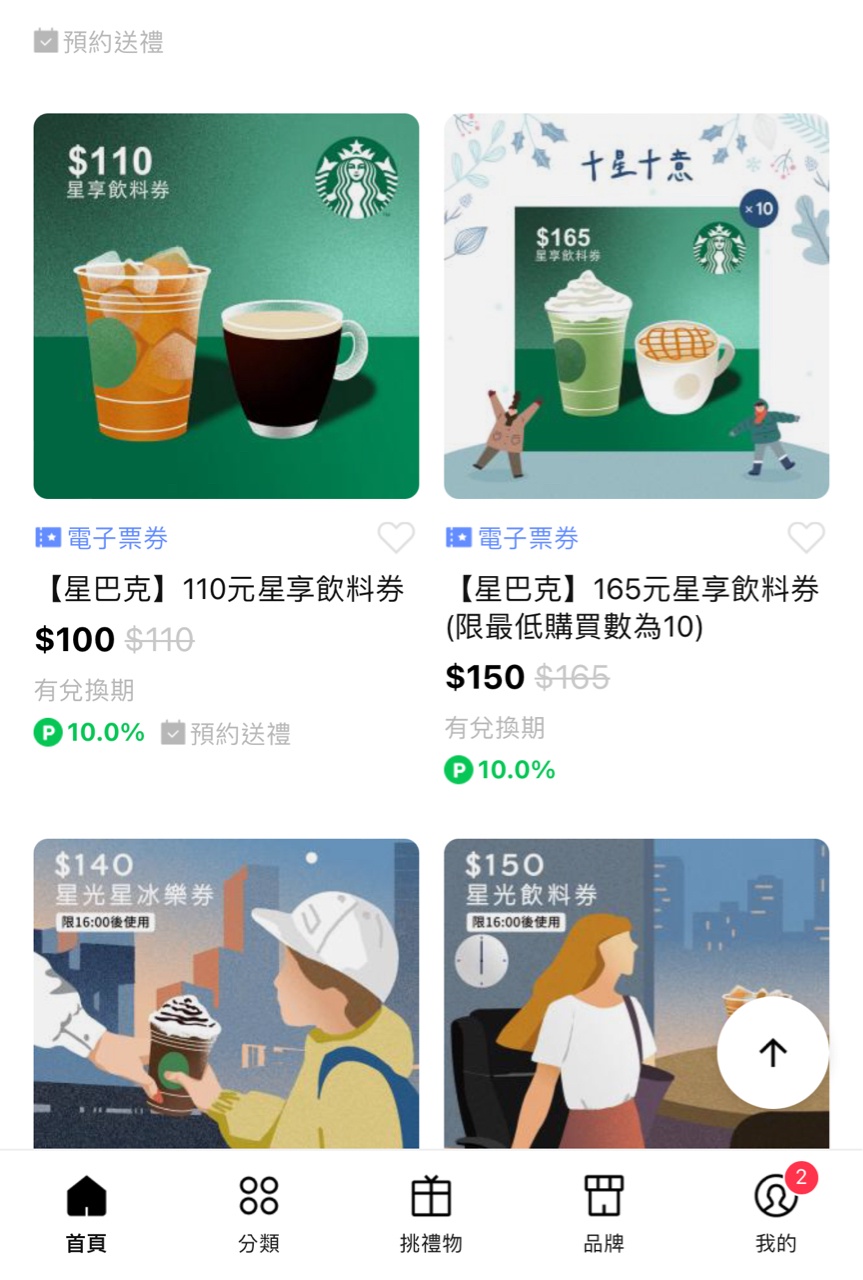Screen dimensions: 863x1280
Task: Open the 165元星享飲料券 product card
Action: point(636,306)
